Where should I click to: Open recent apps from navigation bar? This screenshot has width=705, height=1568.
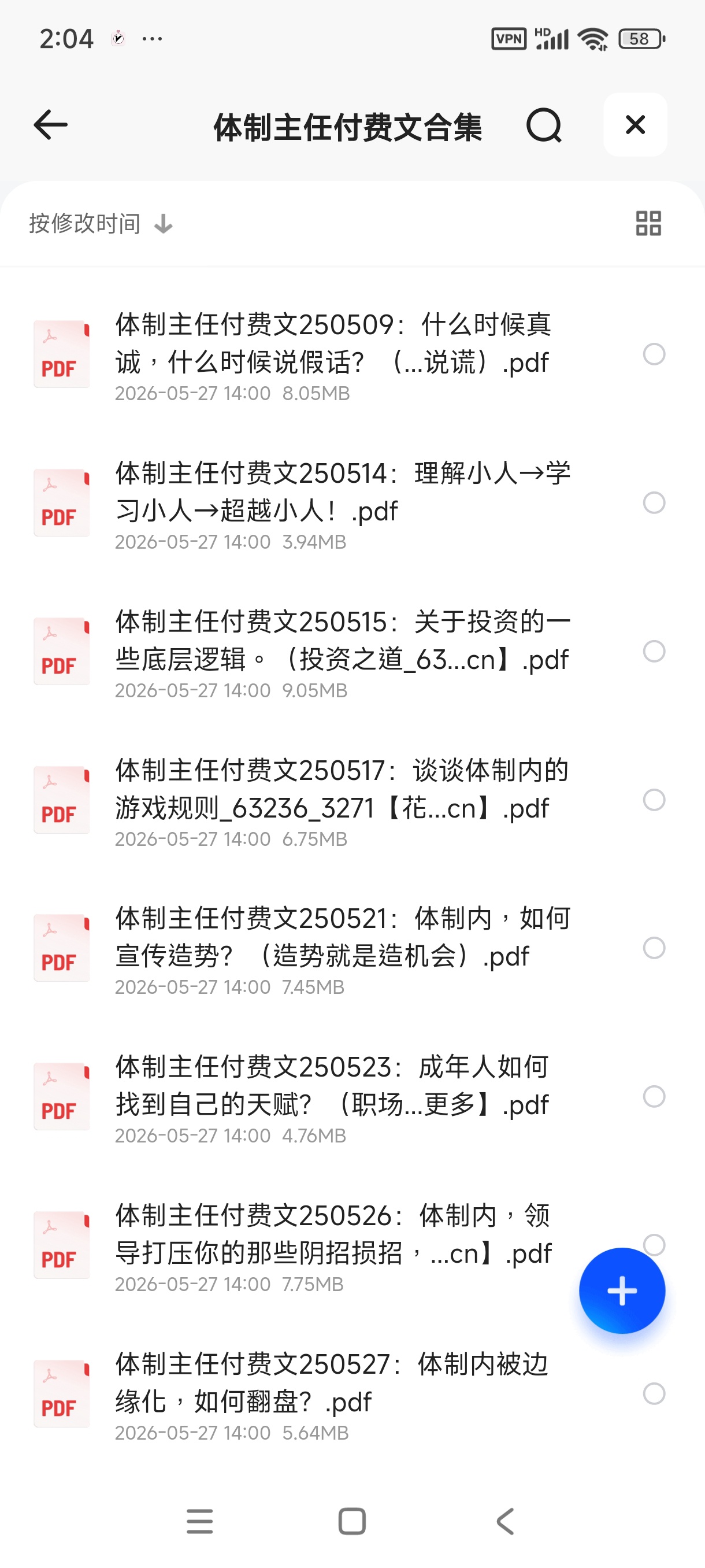pos(199,1522)
